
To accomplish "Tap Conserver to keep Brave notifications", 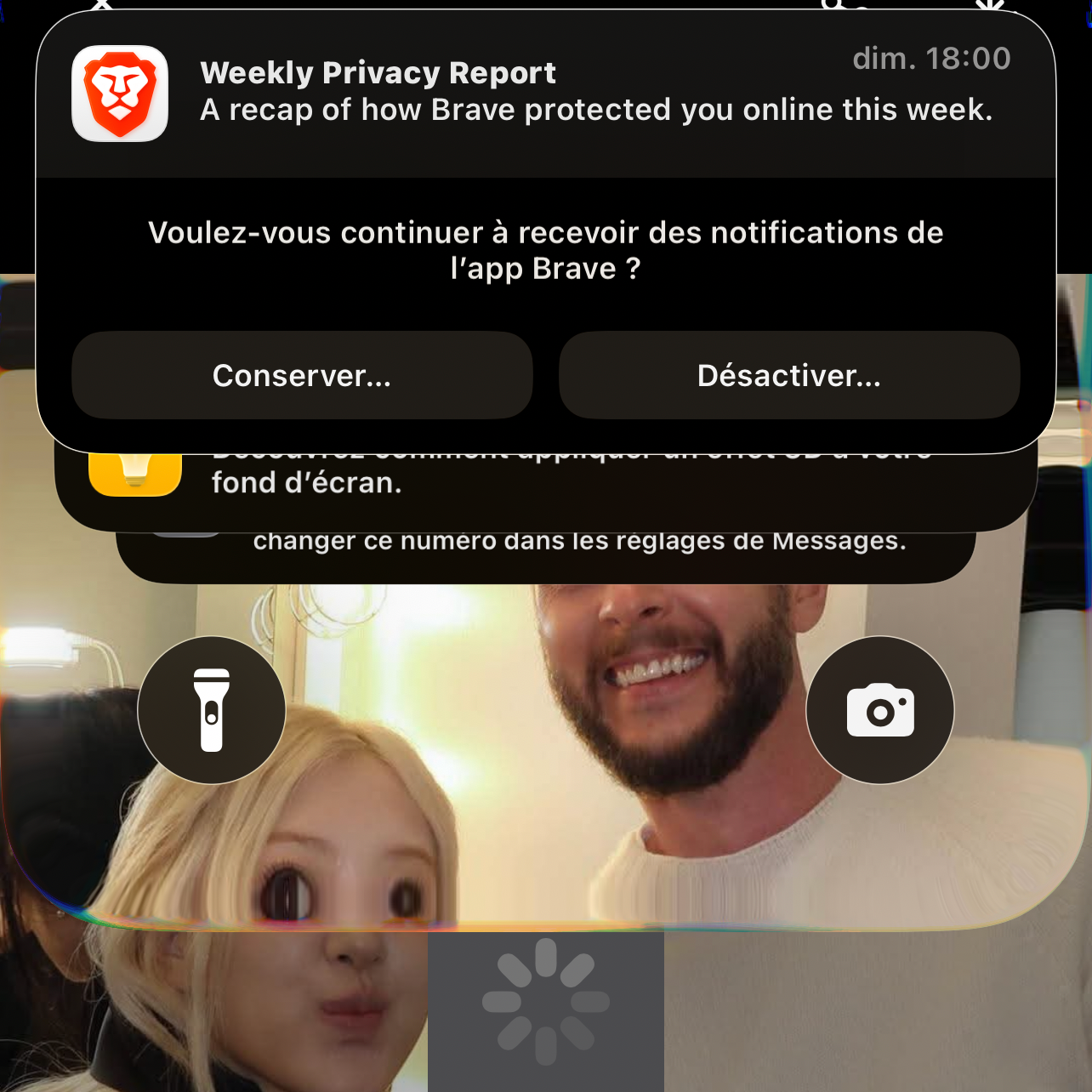I will tap(302, 375).
